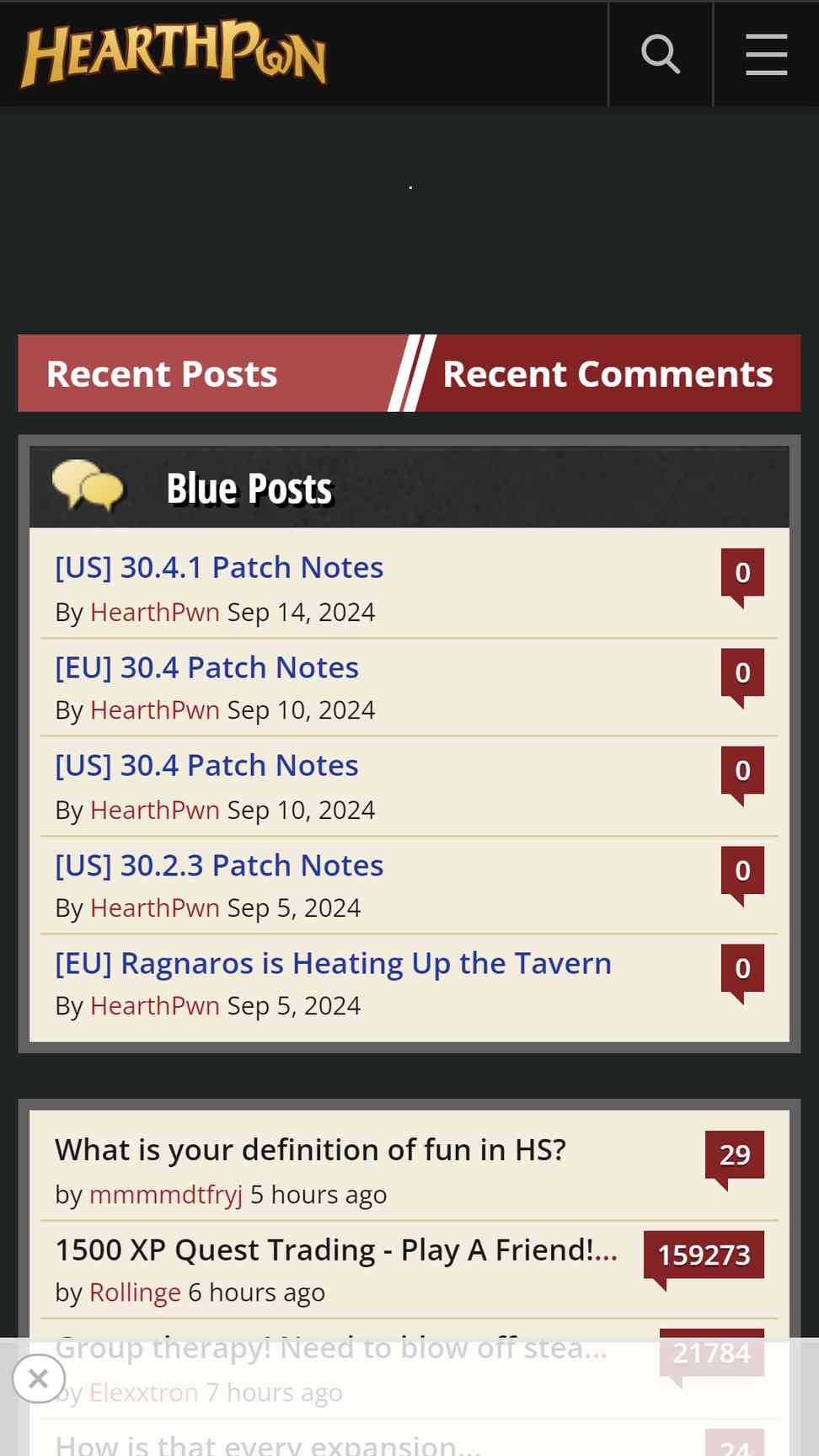This screenshot has width=819, height=1456.
Task: Dismiss the bottom overlay with the X
Action: click(x=38, y=1378)
